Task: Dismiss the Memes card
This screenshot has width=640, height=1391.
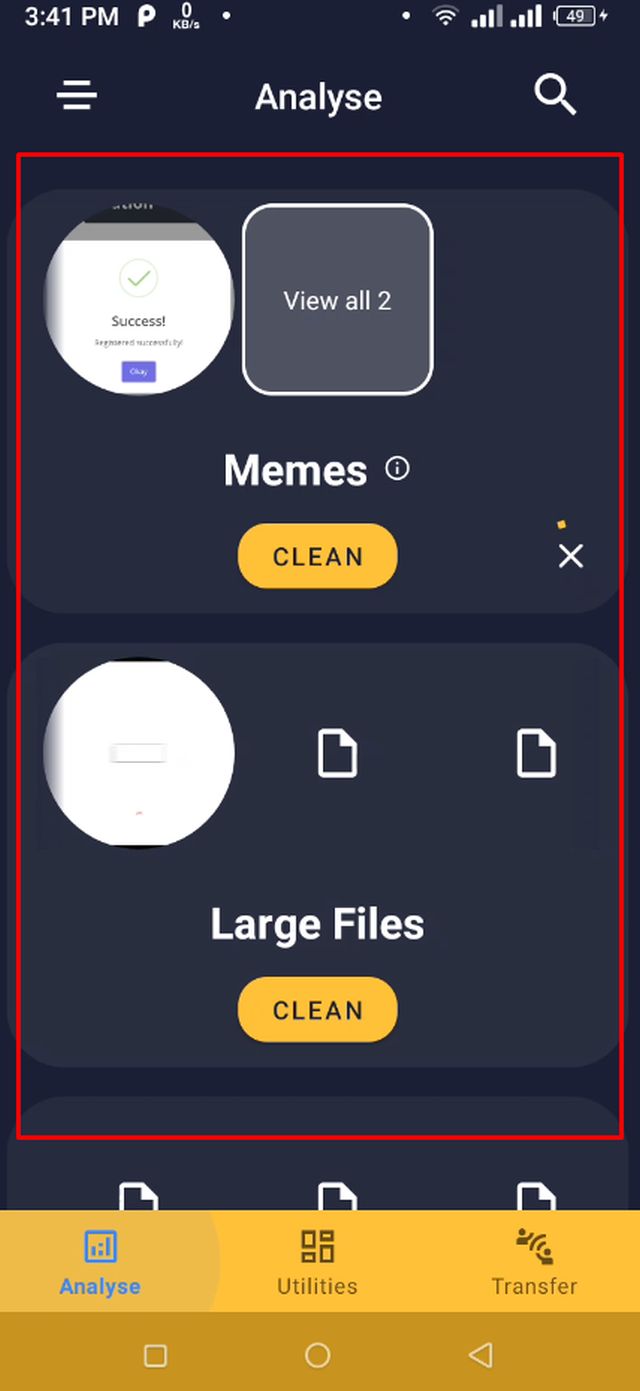Action: pyautogui.click(x=570, y=556)
